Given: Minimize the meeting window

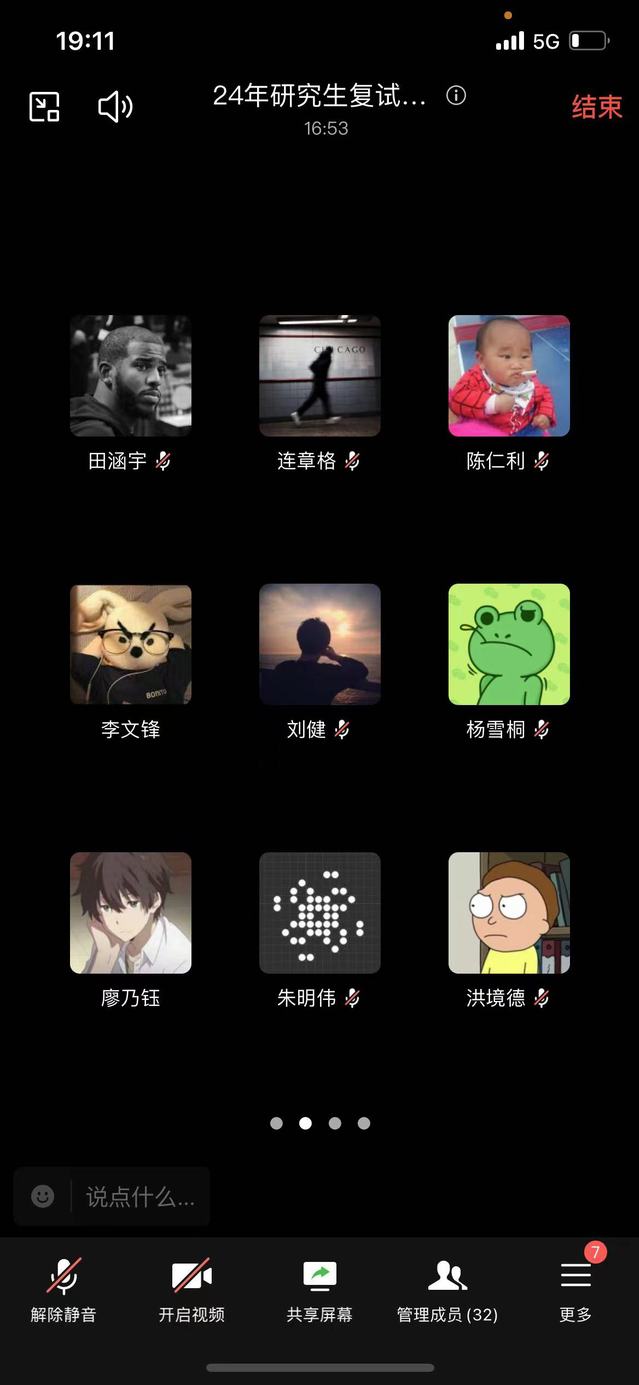Looking at the screenshot, I should point(45,106).
